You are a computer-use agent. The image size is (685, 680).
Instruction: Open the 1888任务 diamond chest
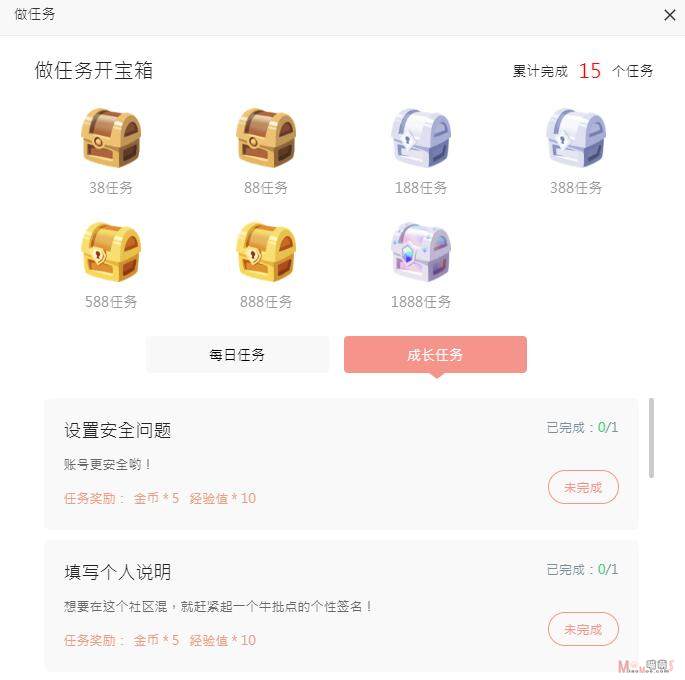(421, 252)
